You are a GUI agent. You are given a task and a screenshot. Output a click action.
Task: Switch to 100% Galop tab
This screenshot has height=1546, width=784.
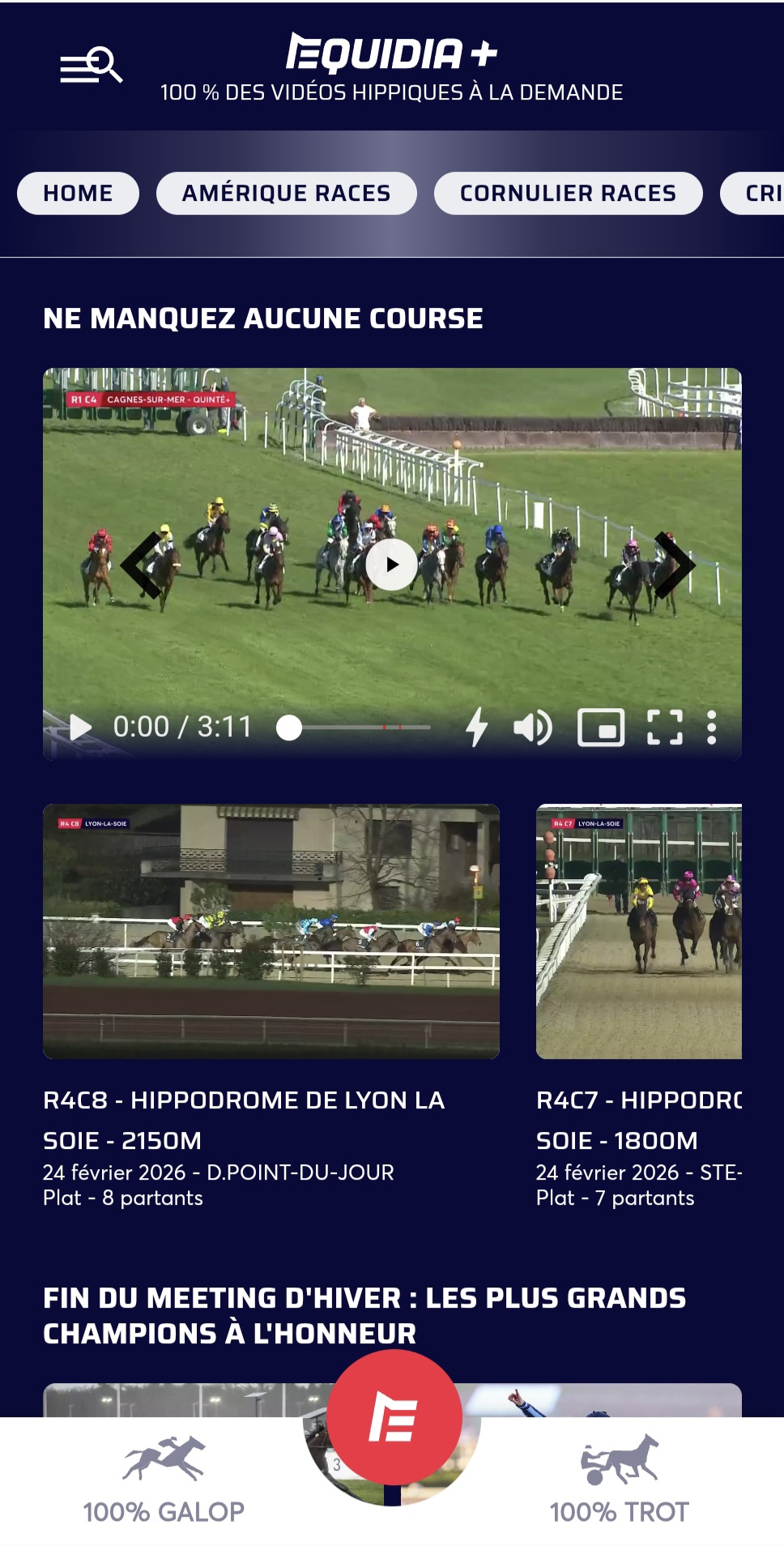click(x=164, y=1480)
